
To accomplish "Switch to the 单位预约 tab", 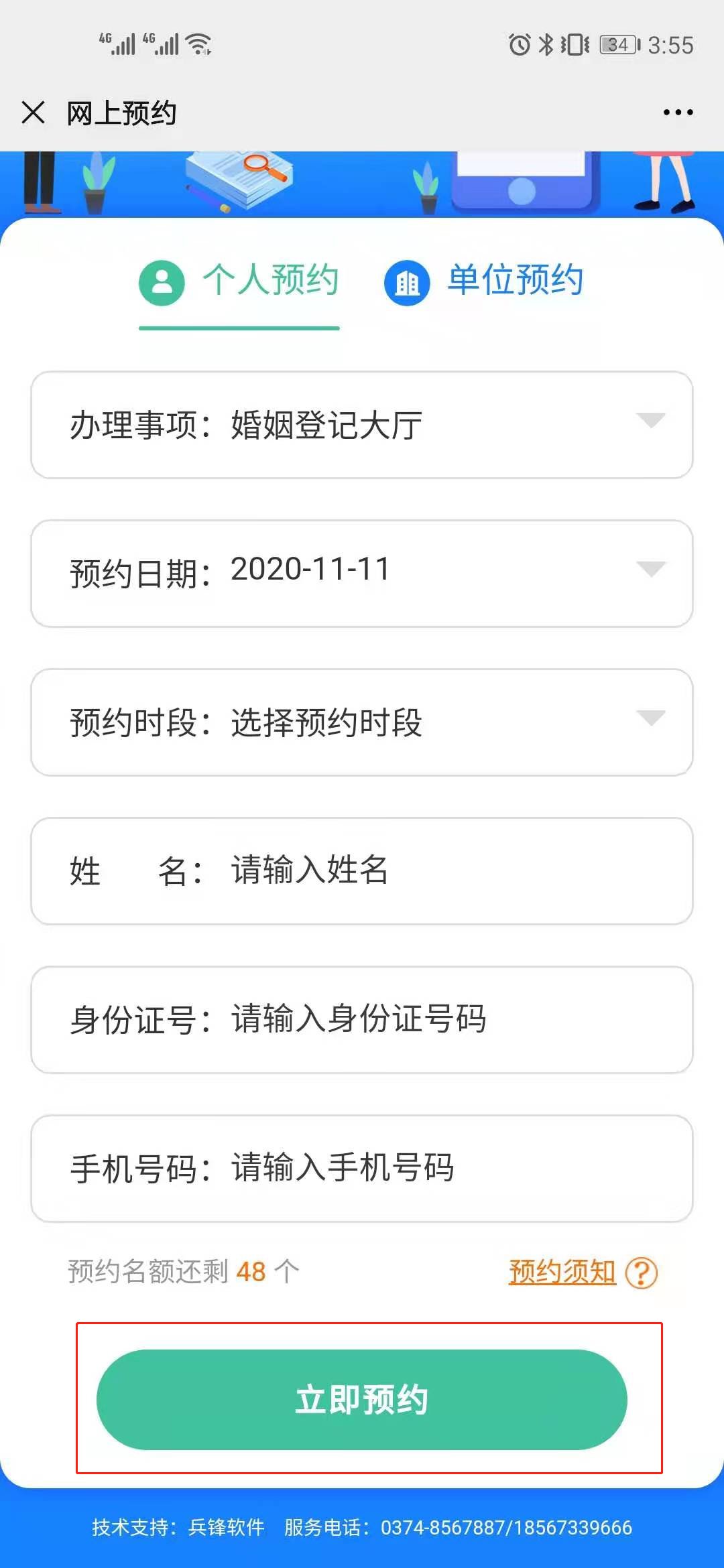I will point(484,281).
